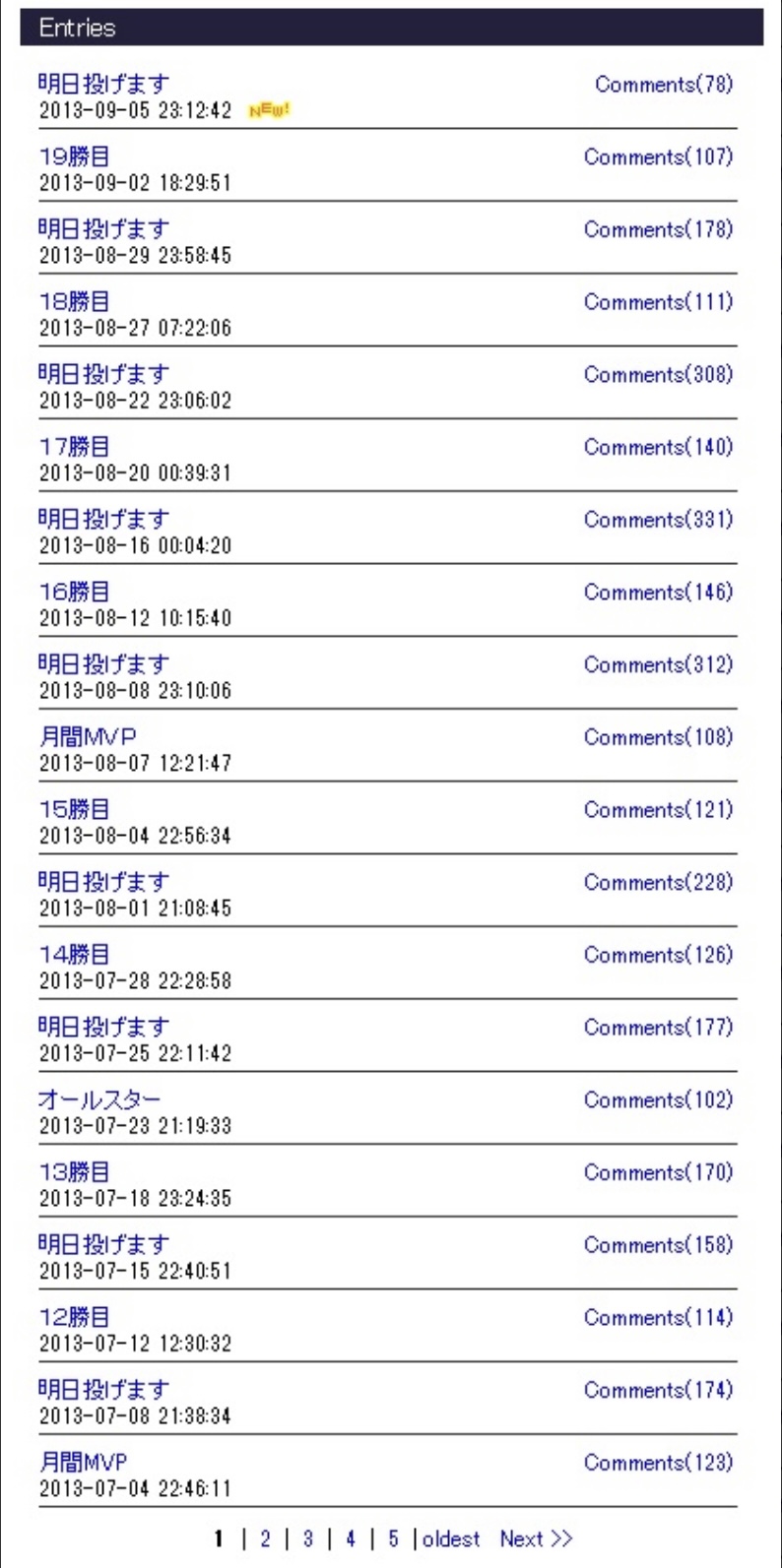Open Comments(123) for the 2013-07-04 月間MVP entry

[x=658, y=1463]
